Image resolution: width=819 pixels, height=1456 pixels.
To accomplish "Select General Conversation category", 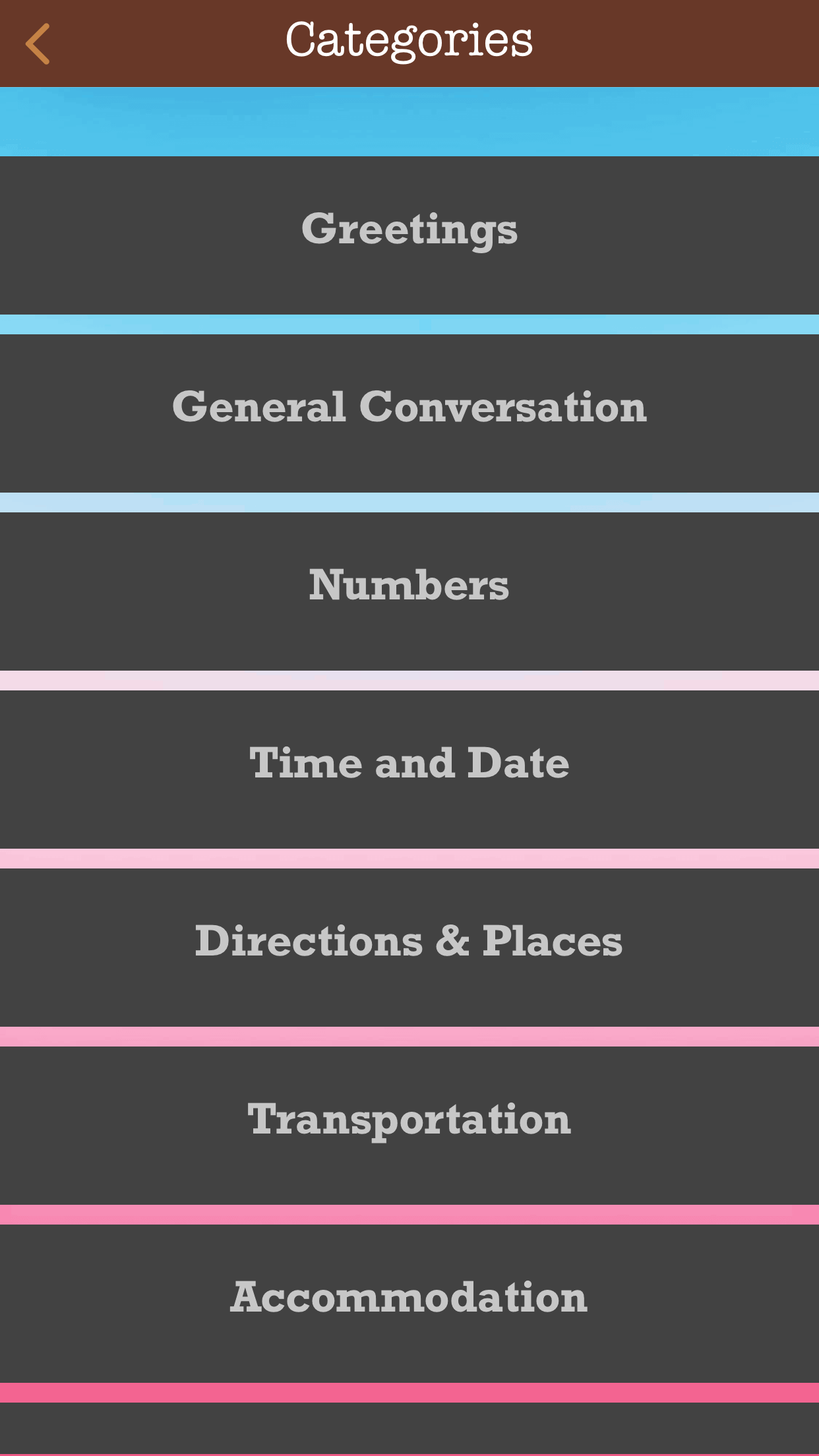I will point(409,413).
